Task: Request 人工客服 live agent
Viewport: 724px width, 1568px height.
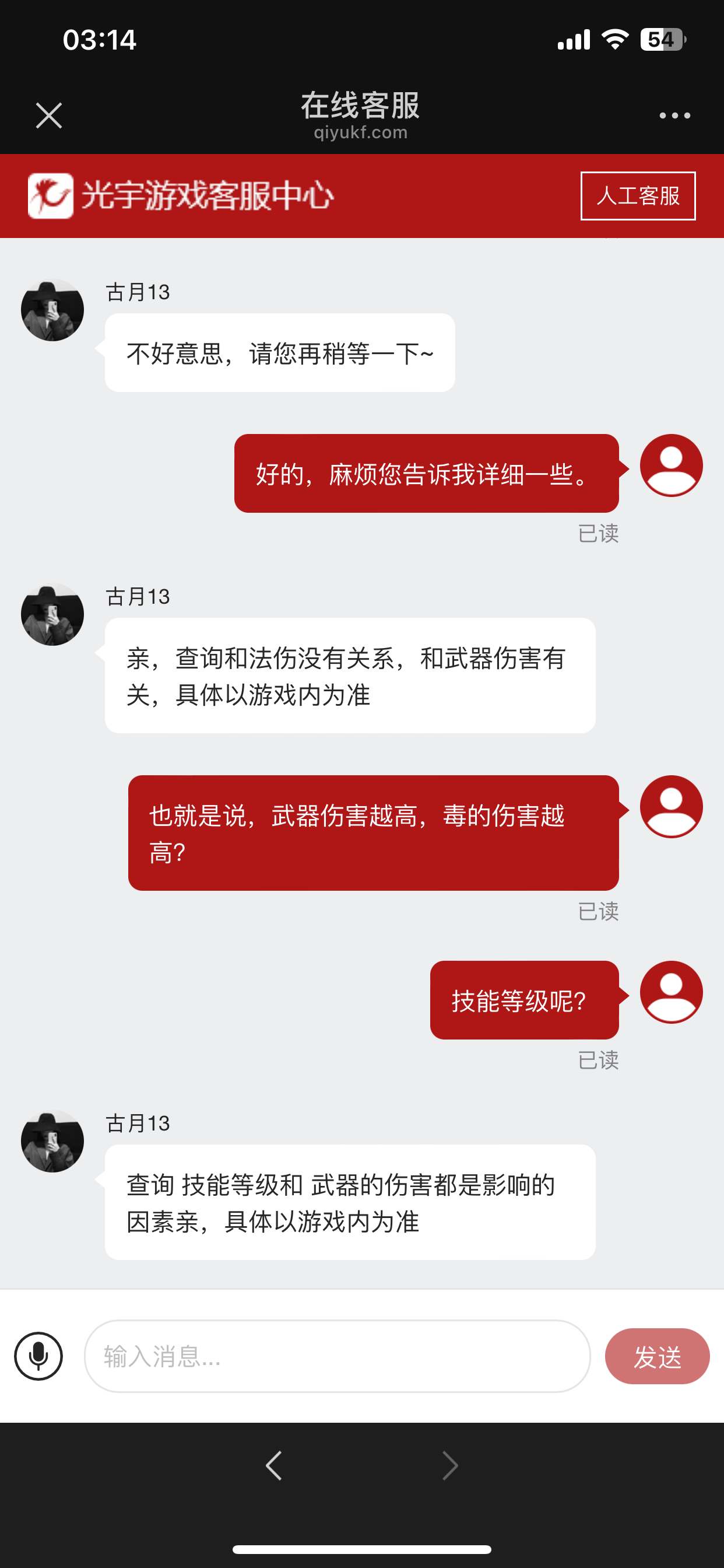Action: coord(638,196)
